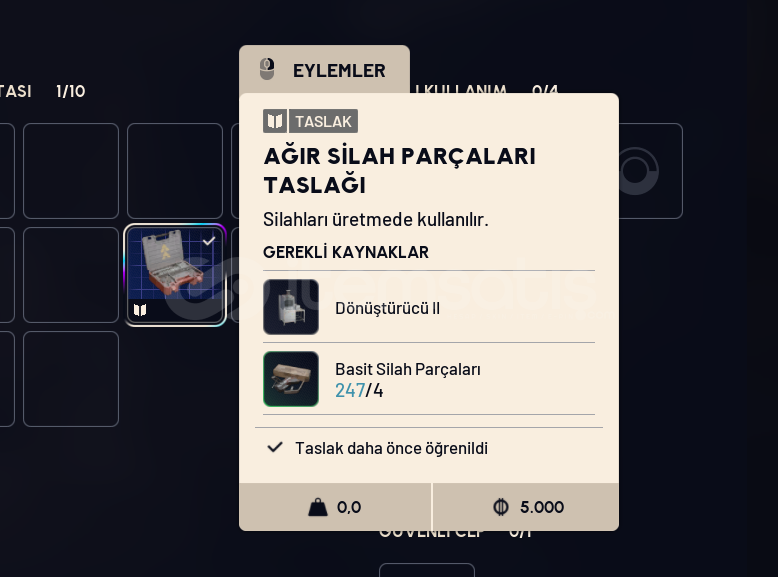Open the Basit Silah Parçaları resource row

(x=428, y=379)
